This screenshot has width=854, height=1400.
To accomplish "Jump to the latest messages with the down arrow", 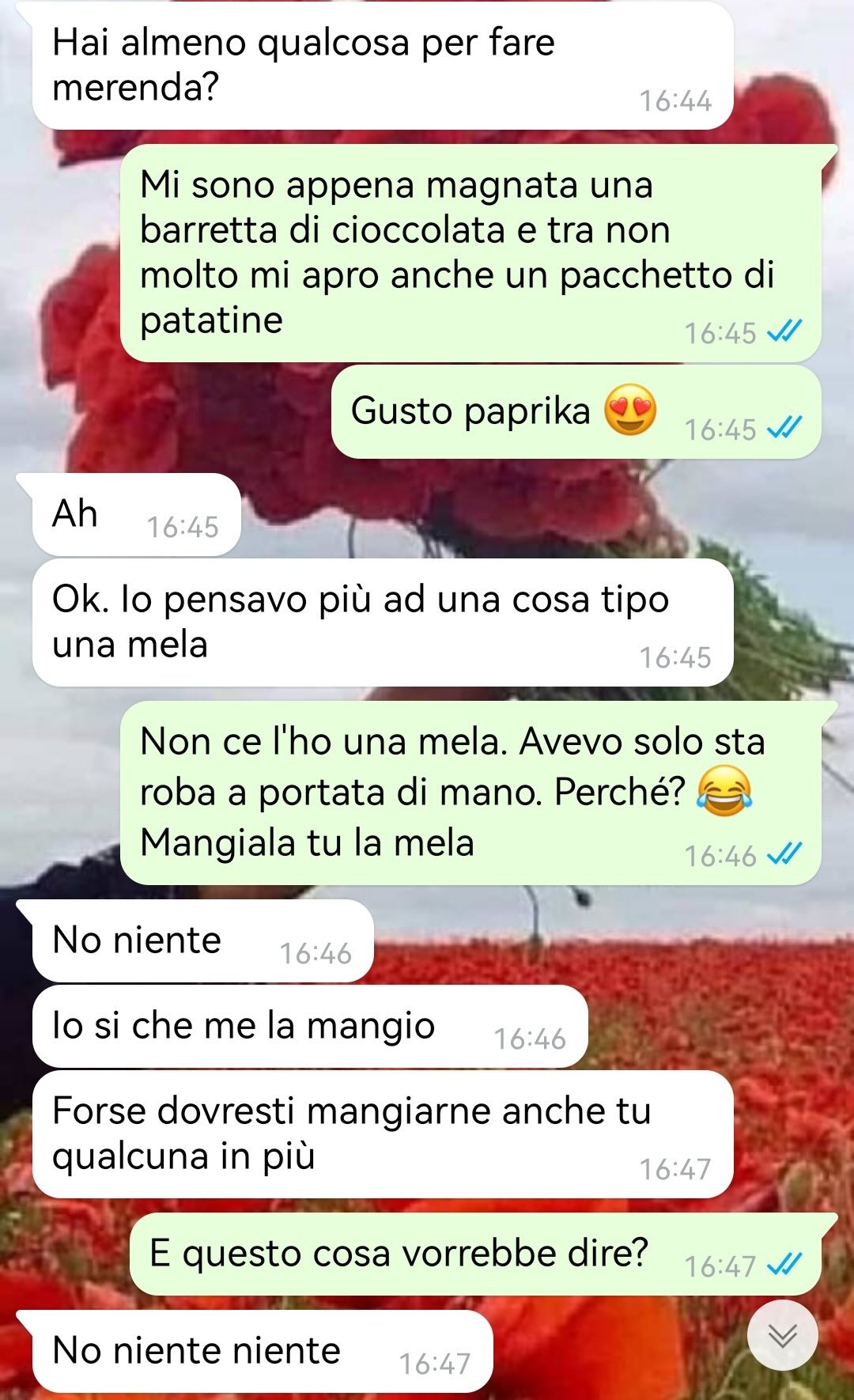I will (782, 1336).
